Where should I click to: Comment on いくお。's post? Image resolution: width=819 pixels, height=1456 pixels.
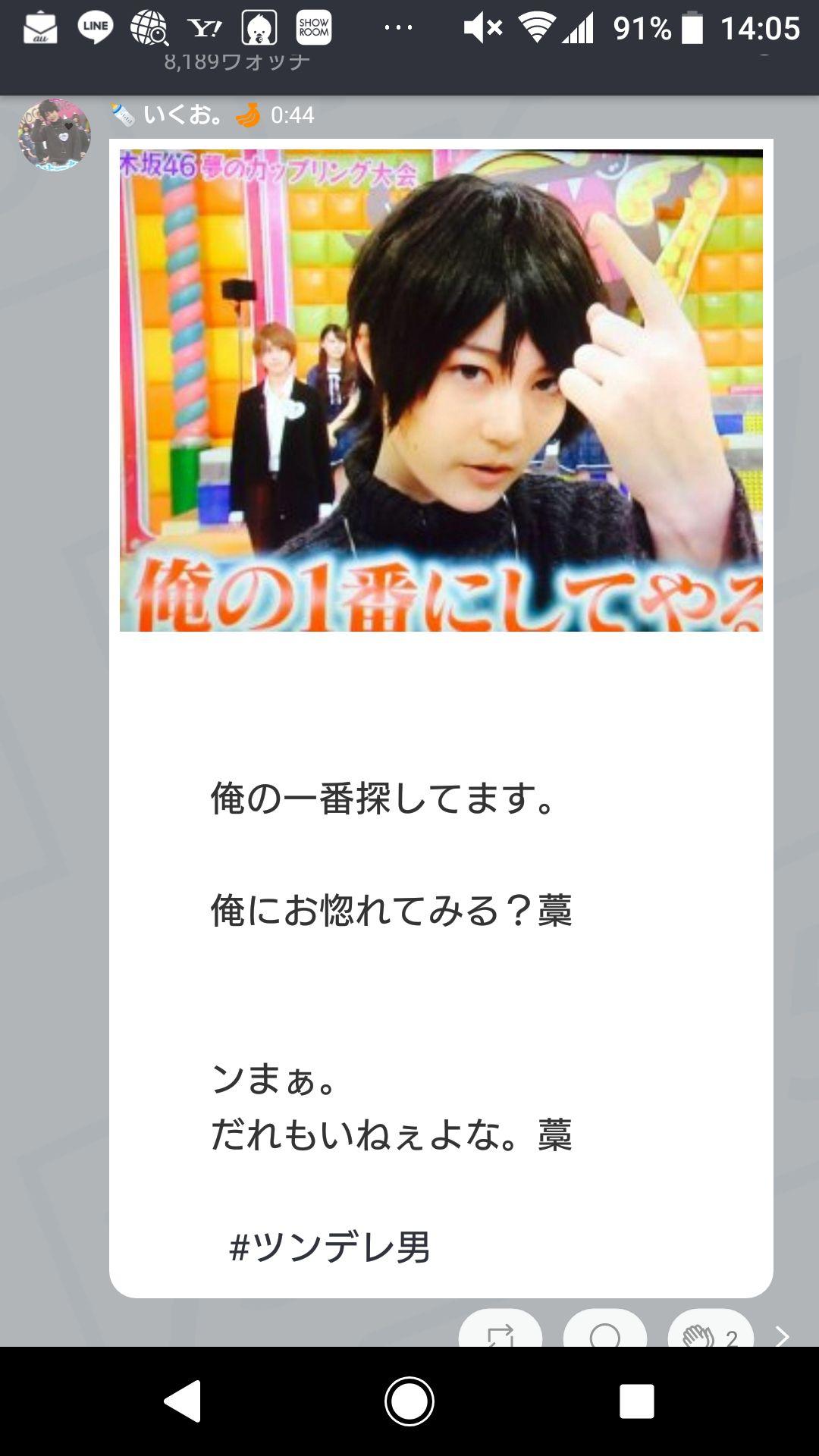tap(604, 1331)
